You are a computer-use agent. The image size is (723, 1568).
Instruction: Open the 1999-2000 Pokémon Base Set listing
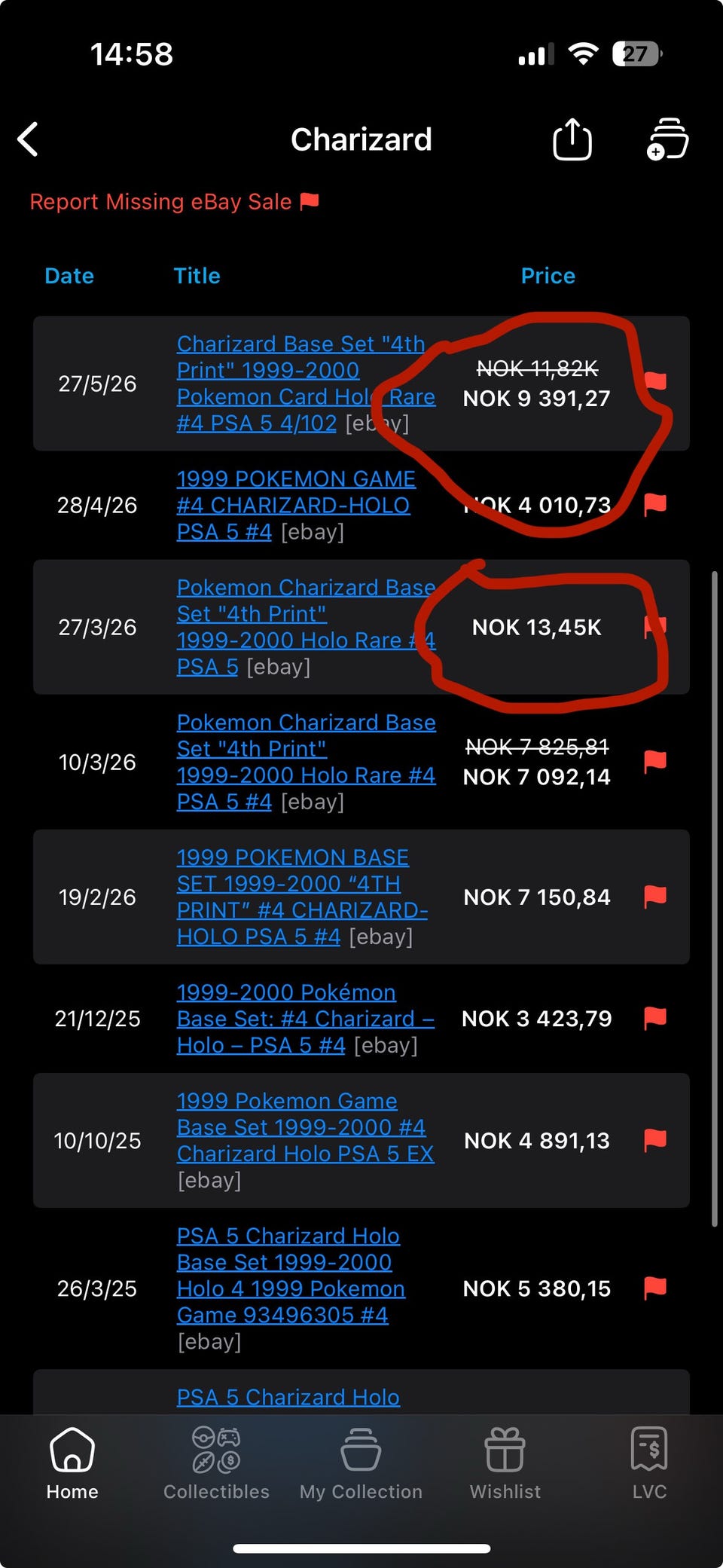(x=305, y=1019)
